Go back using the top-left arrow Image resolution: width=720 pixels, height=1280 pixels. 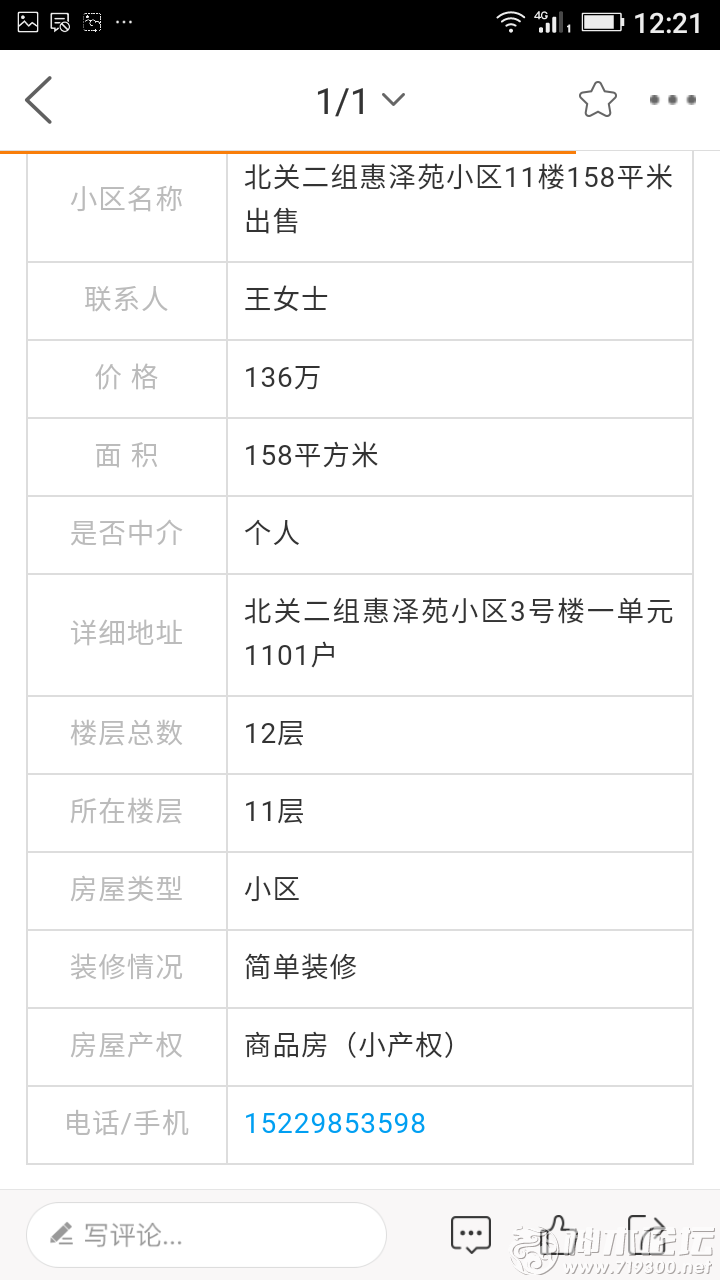(x=39, y=100)
